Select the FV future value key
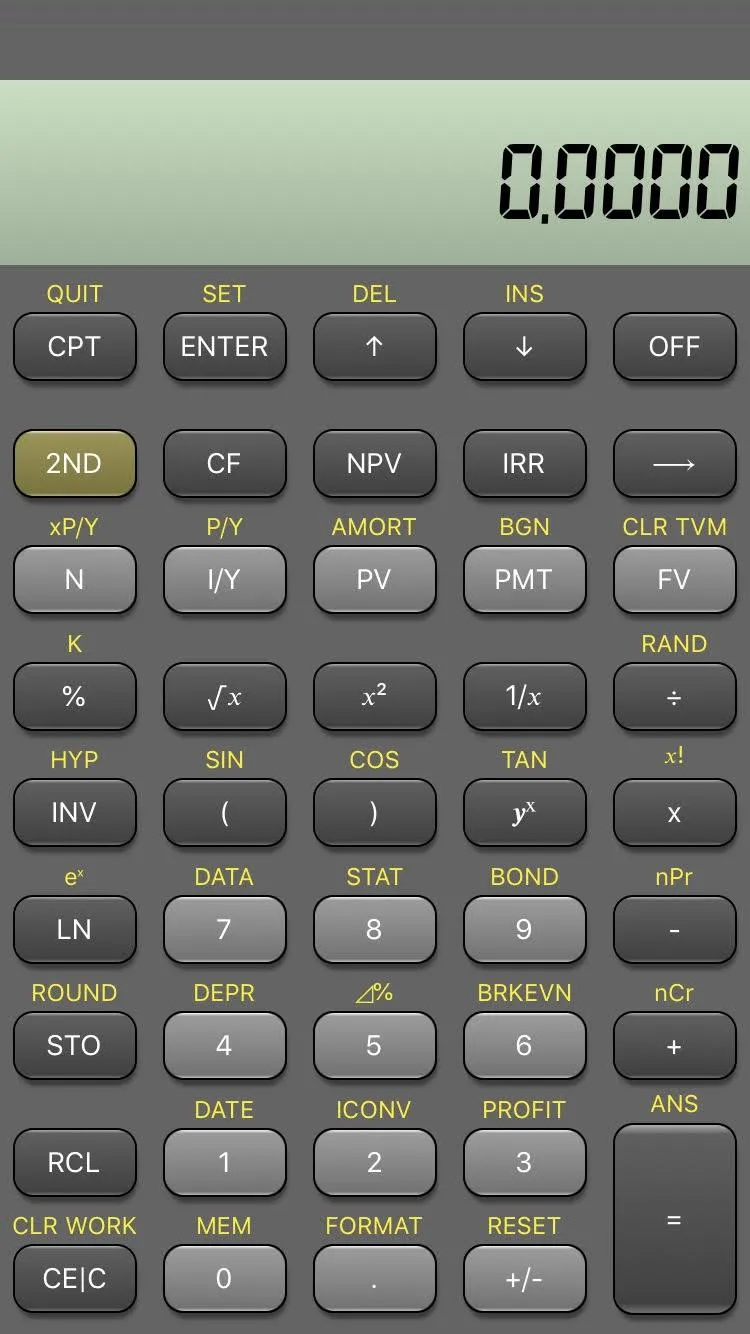750x1334 pixels. coord(674,580)
